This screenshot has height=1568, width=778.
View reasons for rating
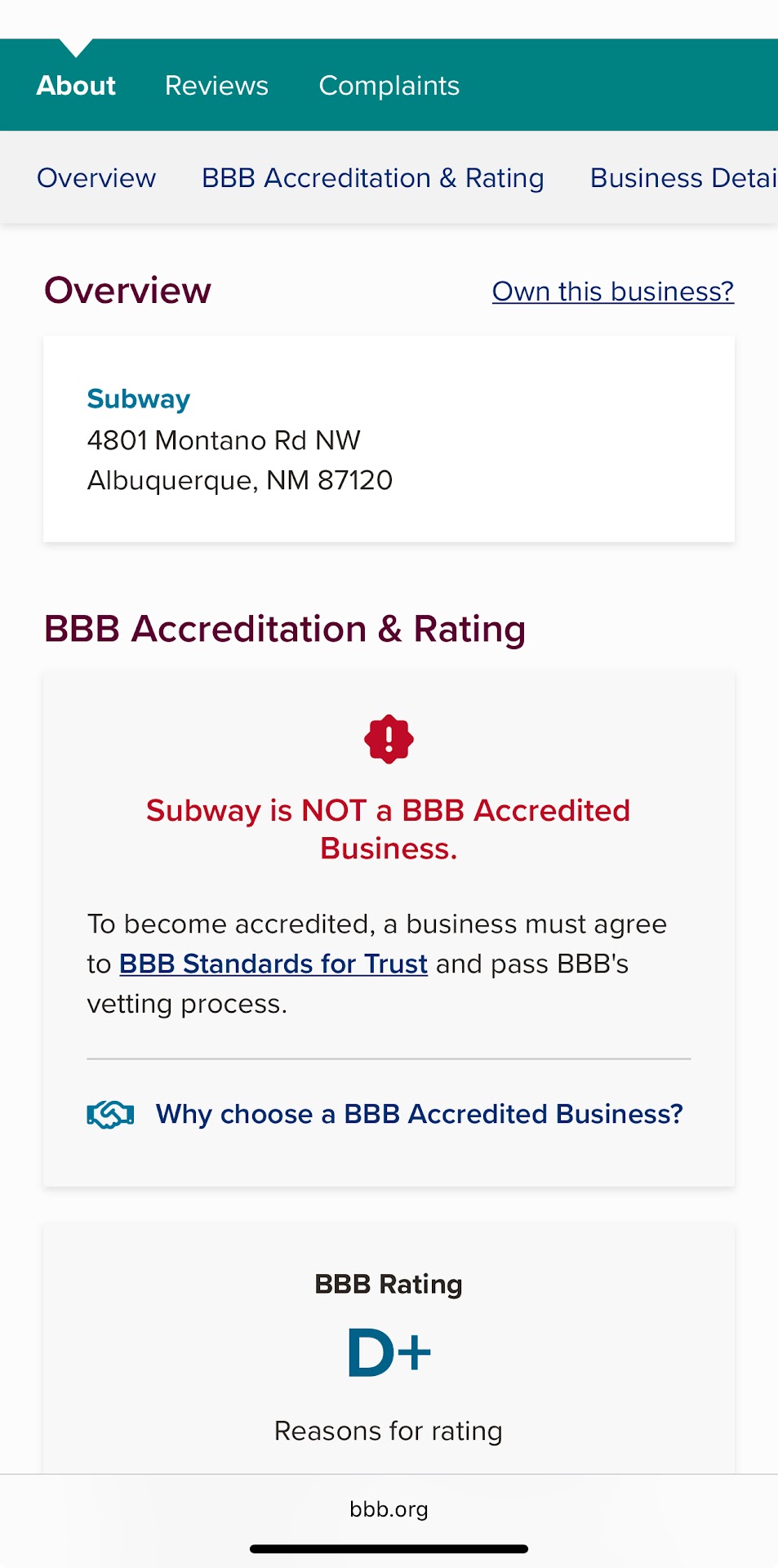[389, 1431]
